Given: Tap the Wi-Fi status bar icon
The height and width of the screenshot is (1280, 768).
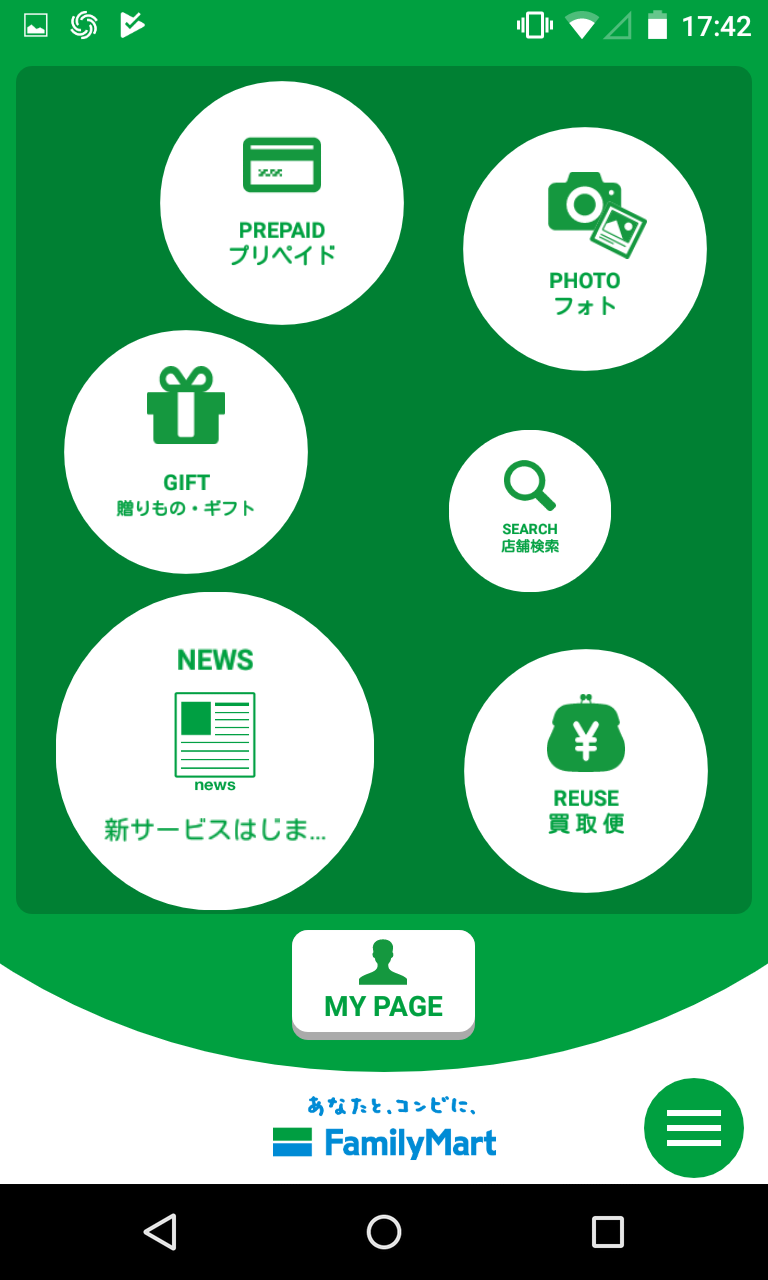Looking at the screenshot, I should point(582,25).
